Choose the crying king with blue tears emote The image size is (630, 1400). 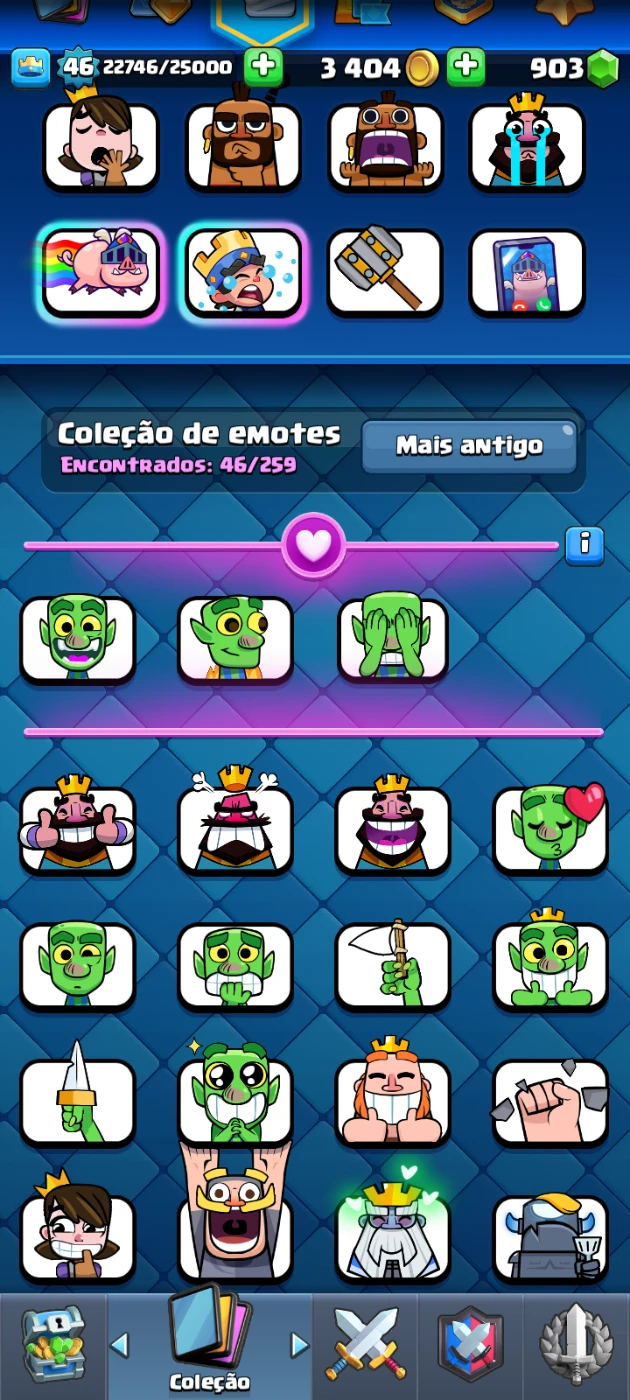pyautogui.click(x=527, y=146)
